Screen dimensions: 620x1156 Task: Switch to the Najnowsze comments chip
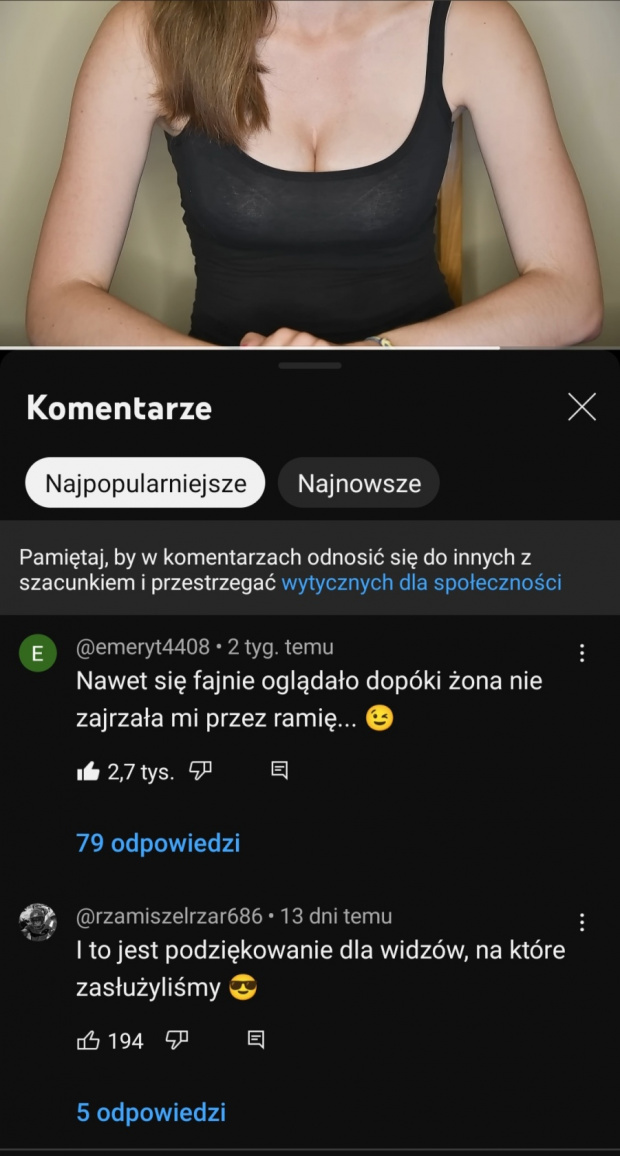point(359,484)
